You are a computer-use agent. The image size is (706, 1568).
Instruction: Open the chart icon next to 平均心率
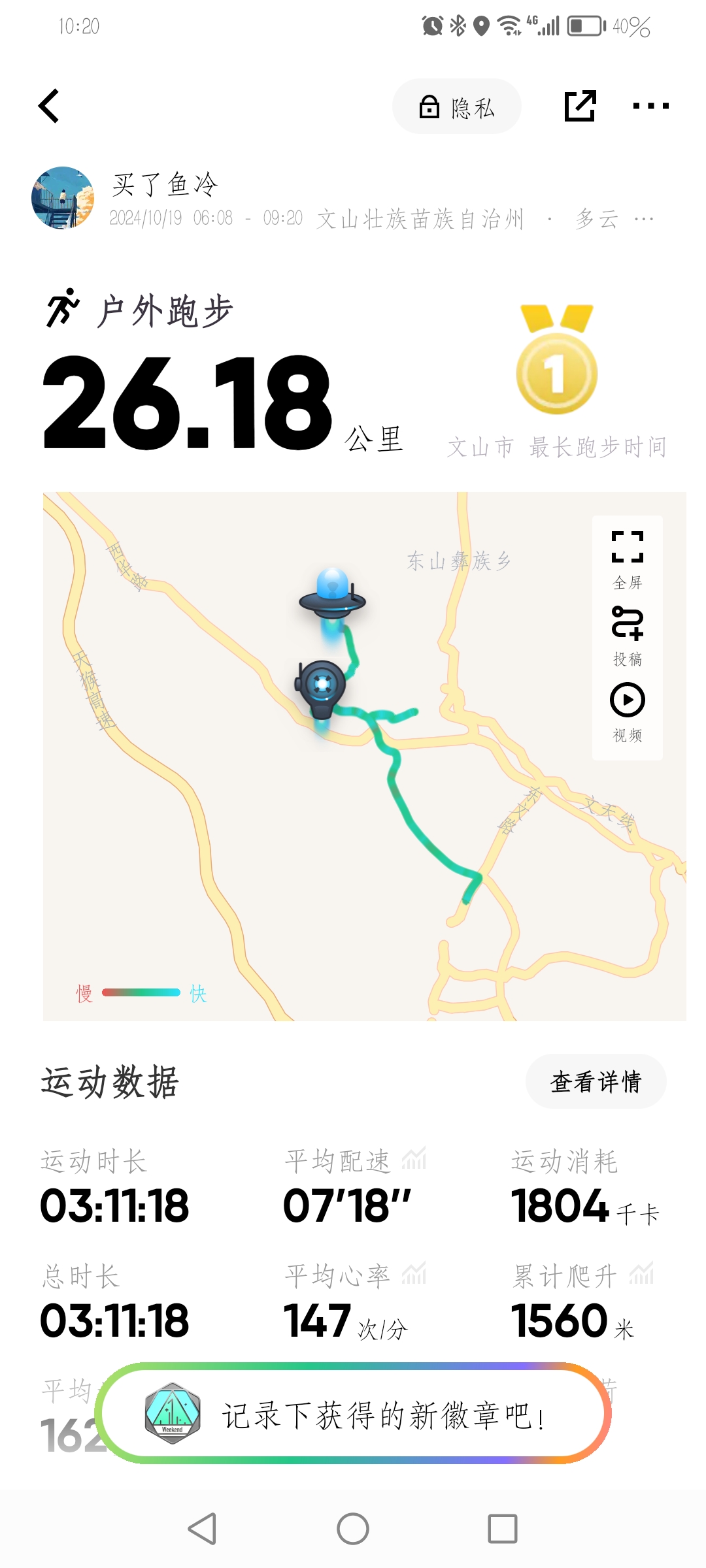(x=414, y=1273)
